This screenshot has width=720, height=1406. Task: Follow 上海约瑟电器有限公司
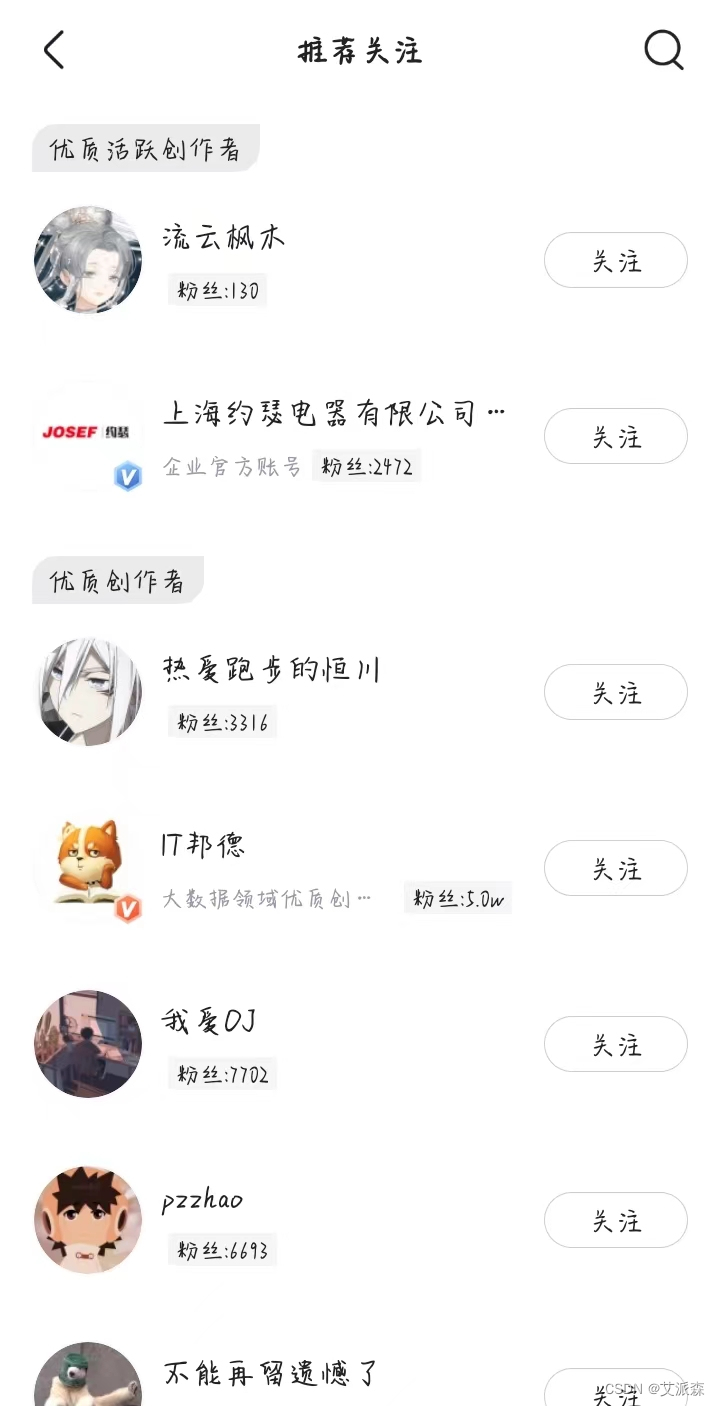click(615, 437)
